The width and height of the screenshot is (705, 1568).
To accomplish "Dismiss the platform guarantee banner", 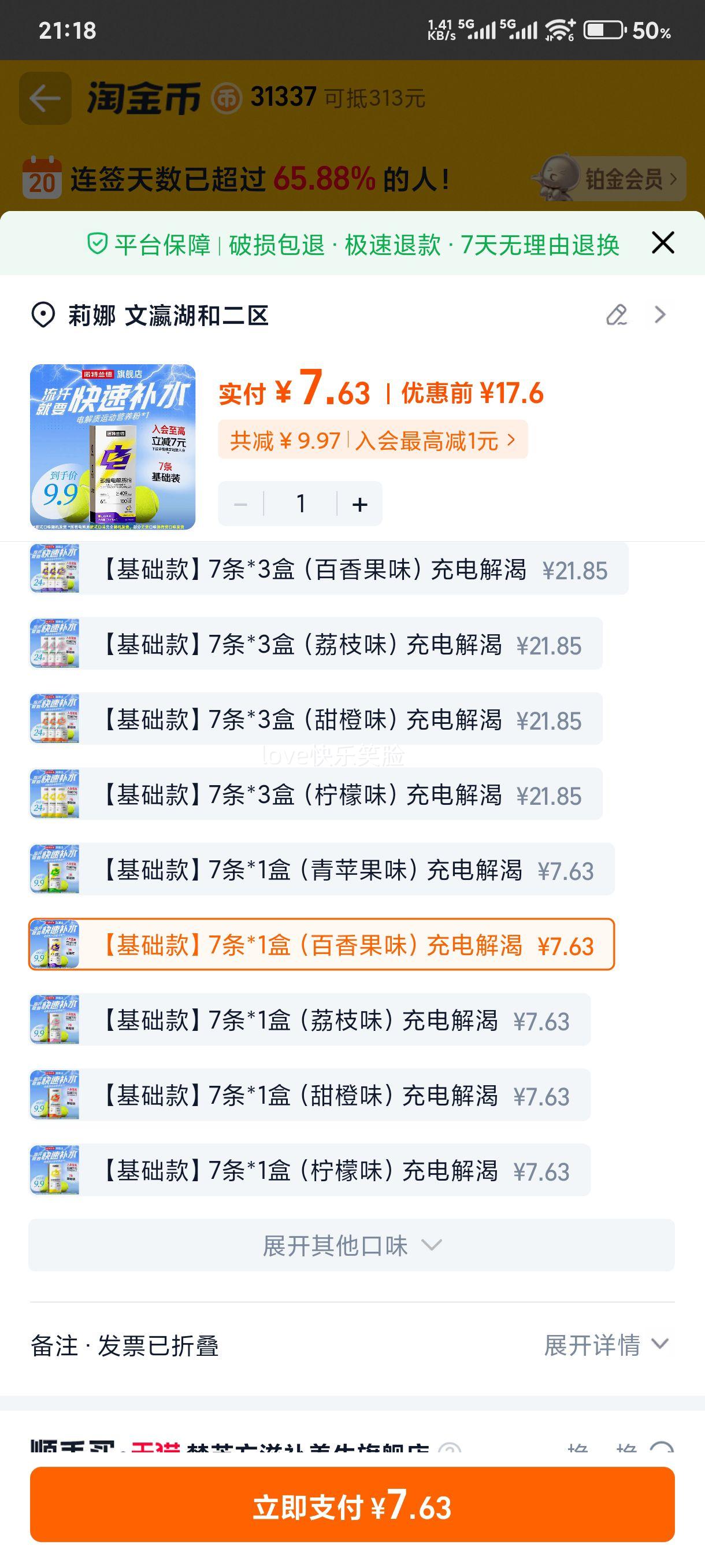I will (x=662, y=242).
